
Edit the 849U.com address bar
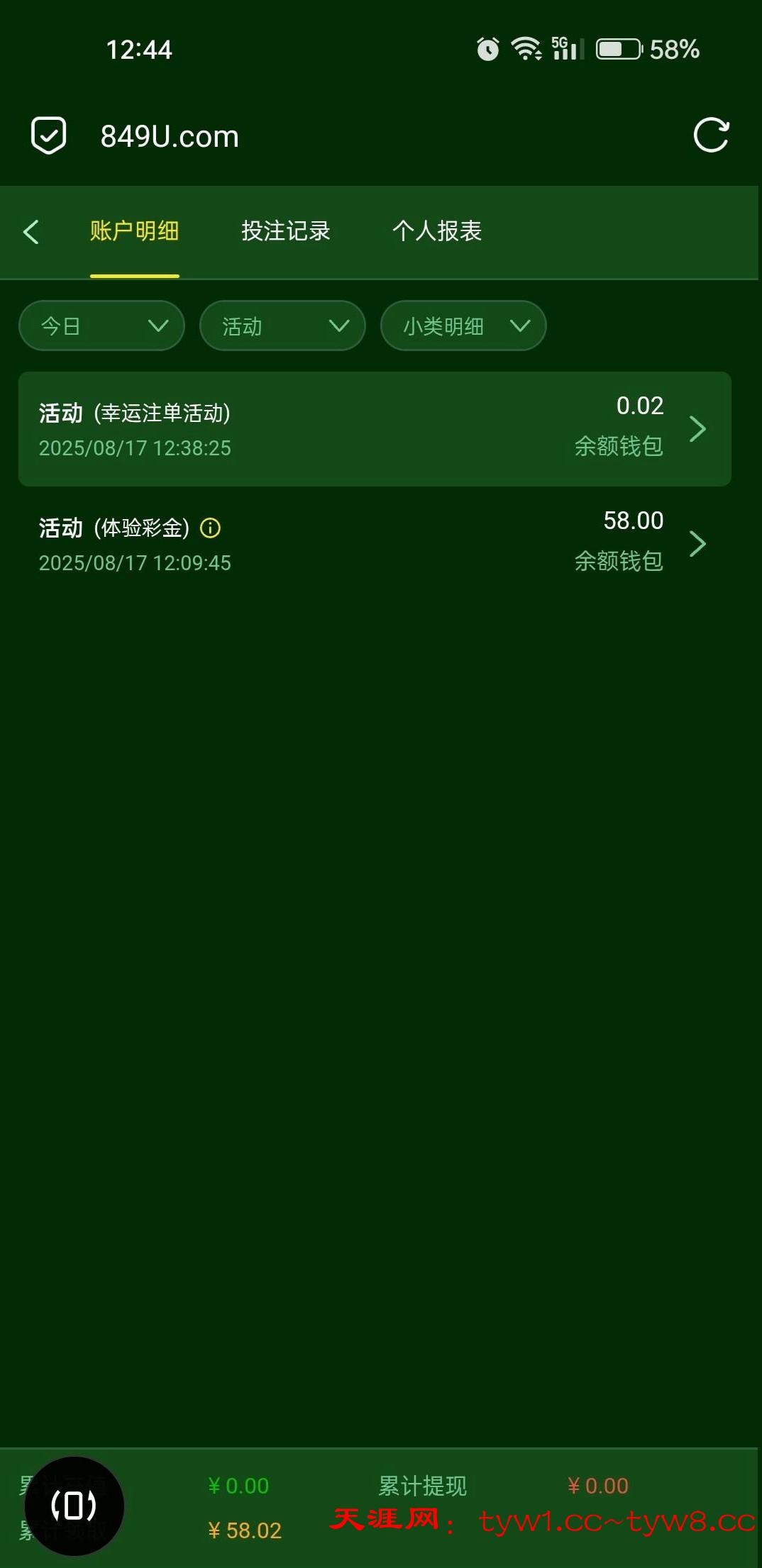[170, 137]
